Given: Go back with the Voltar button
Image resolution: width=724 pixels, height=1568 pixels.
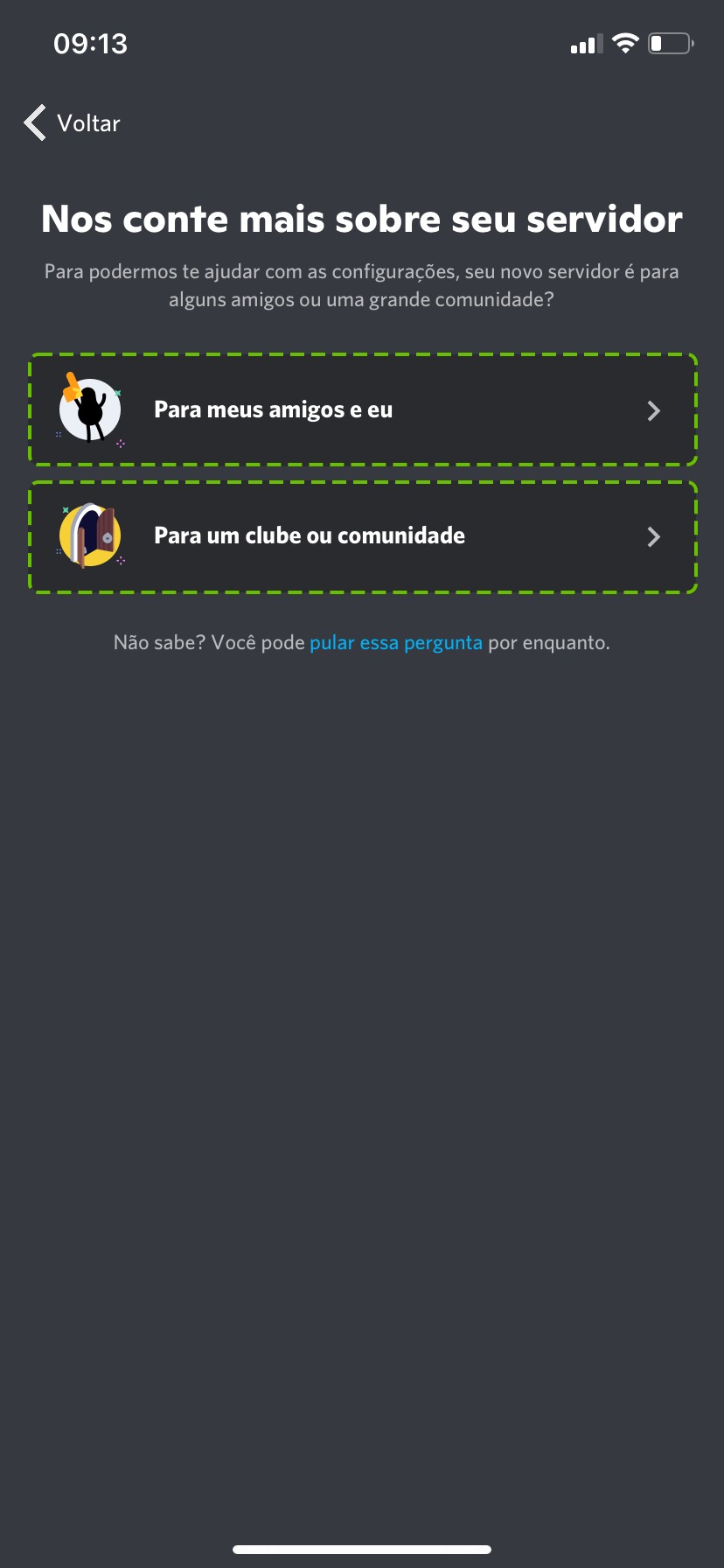Looking at the screenshot, I should (x=72, y=123).
